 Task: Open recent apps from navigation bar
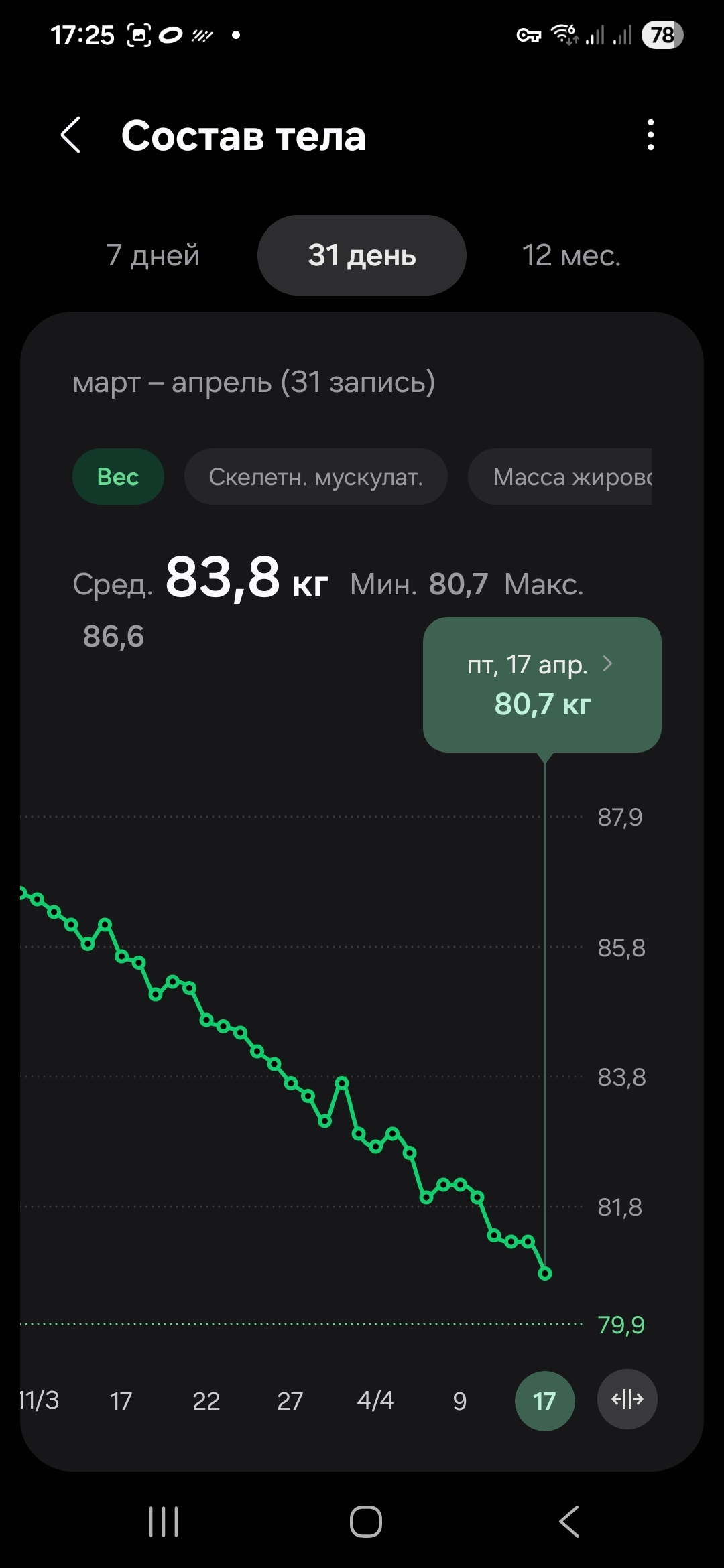[164, 1521]
